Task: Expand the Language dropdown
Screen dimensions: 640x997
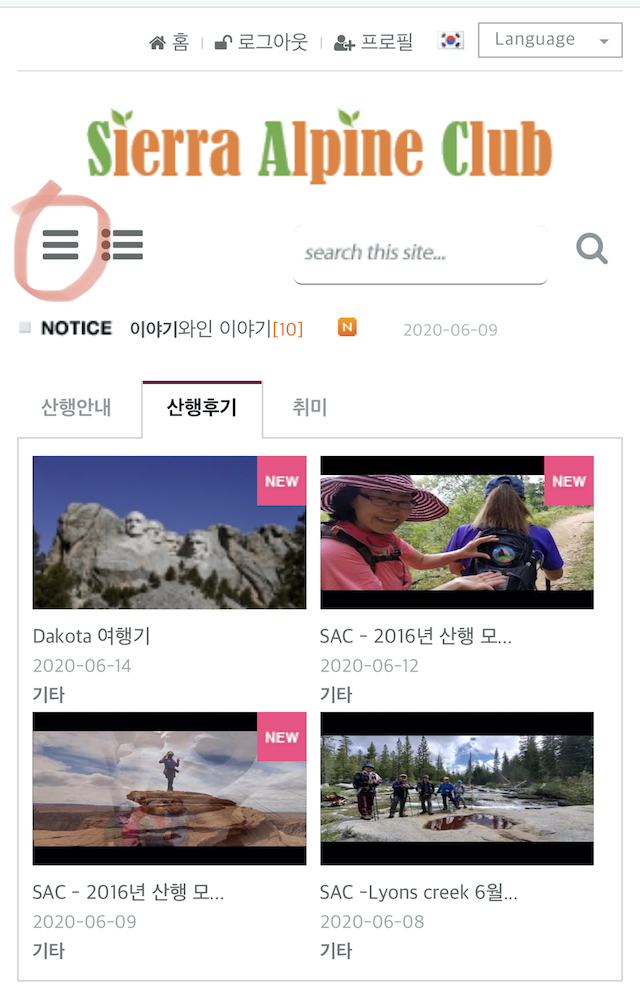Action: click(x=550, y=41)
